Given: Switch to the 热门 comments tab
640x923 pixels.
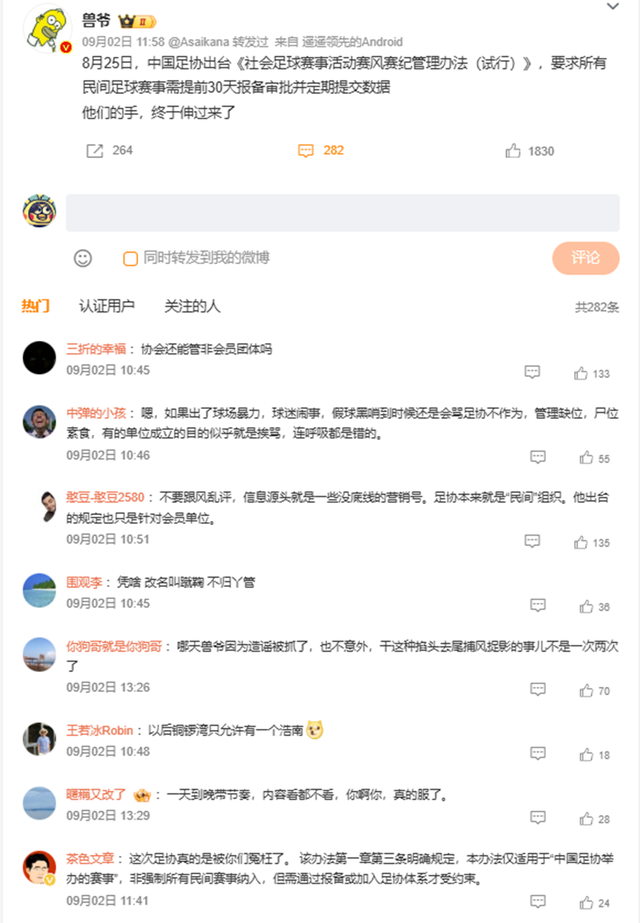Looking at the screenshot, I should 36,306.
